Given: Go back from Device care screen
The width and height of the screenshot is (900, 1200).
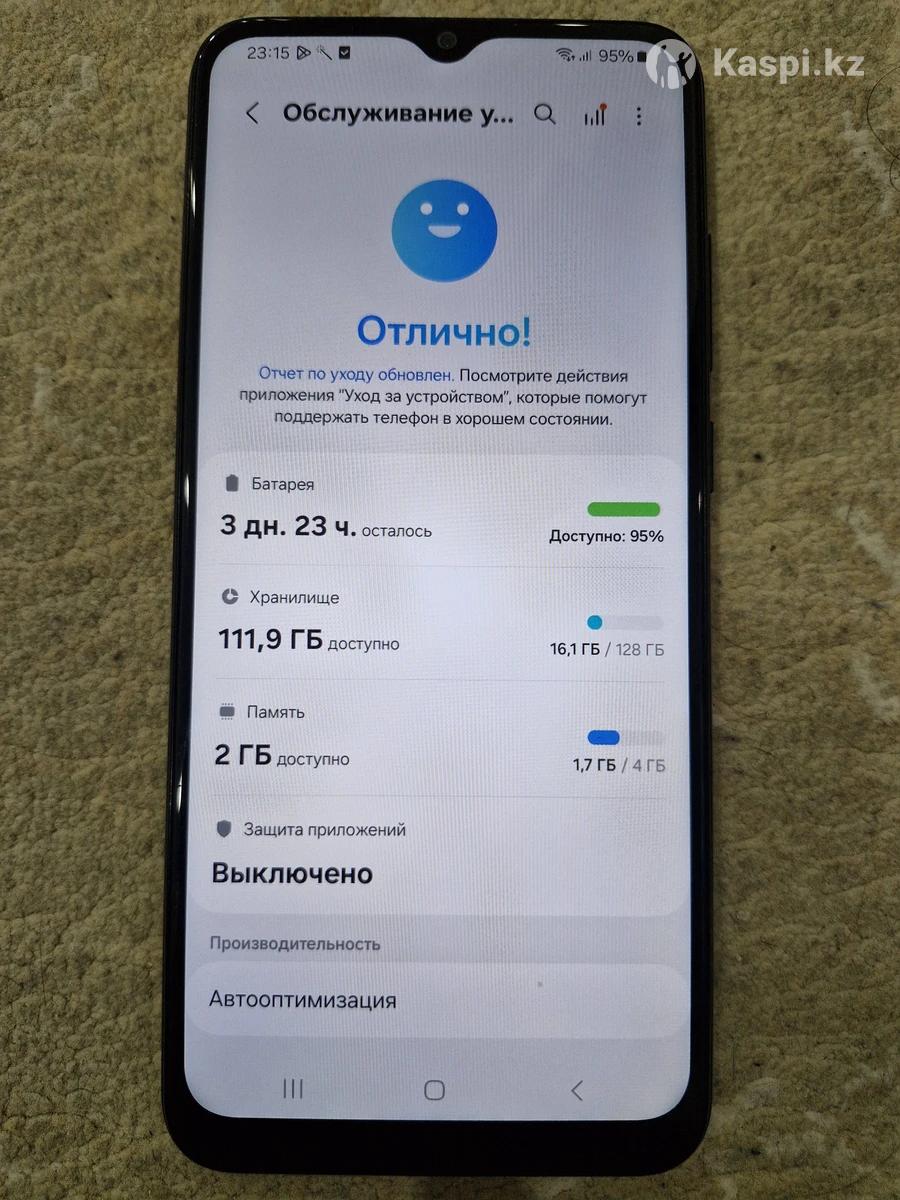Looking at the screenshot, I should 252,114.
